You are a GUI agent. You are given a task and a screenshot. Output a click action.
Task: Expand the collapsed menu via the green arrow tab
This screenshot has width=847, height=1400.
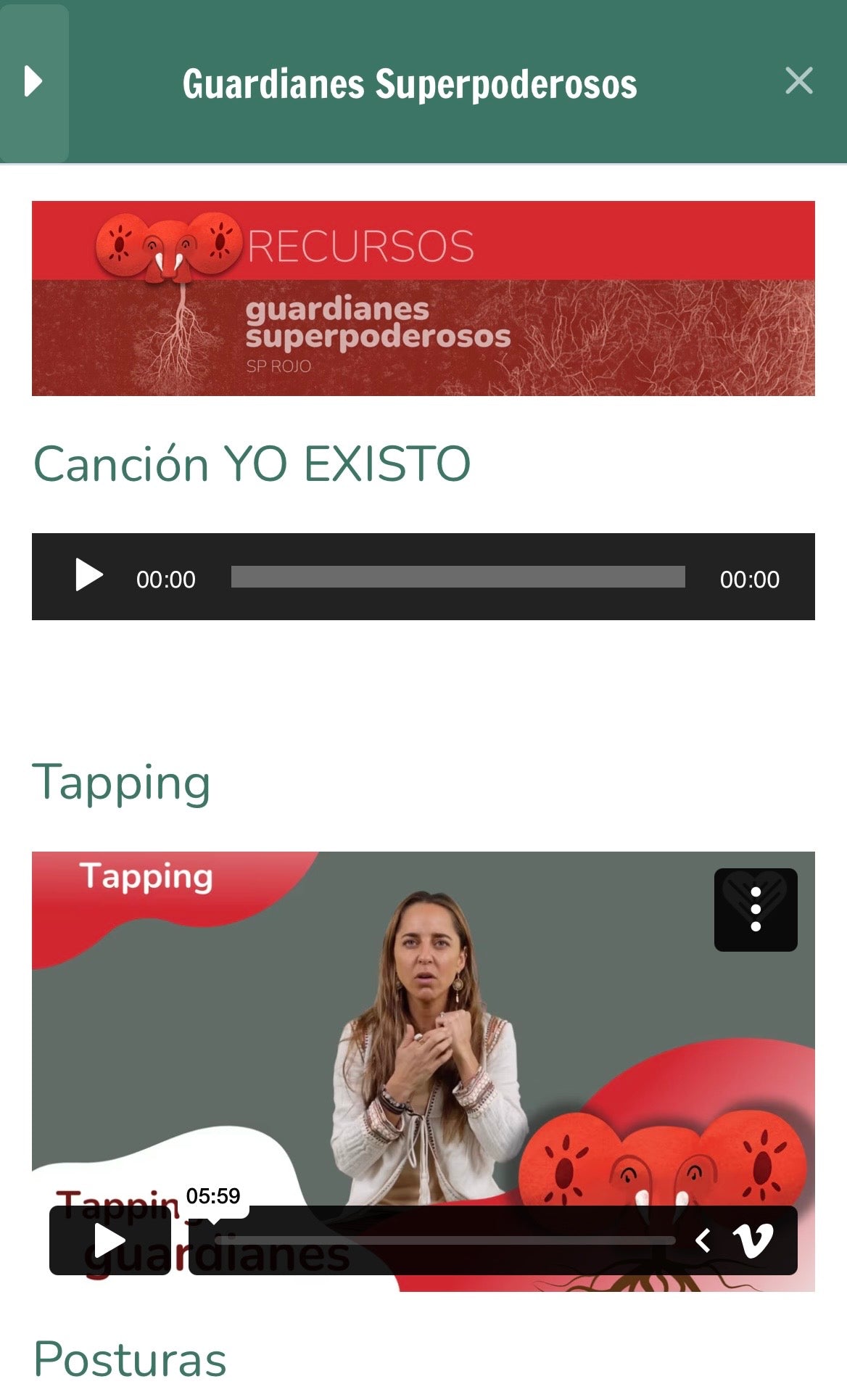coord(34,82)
